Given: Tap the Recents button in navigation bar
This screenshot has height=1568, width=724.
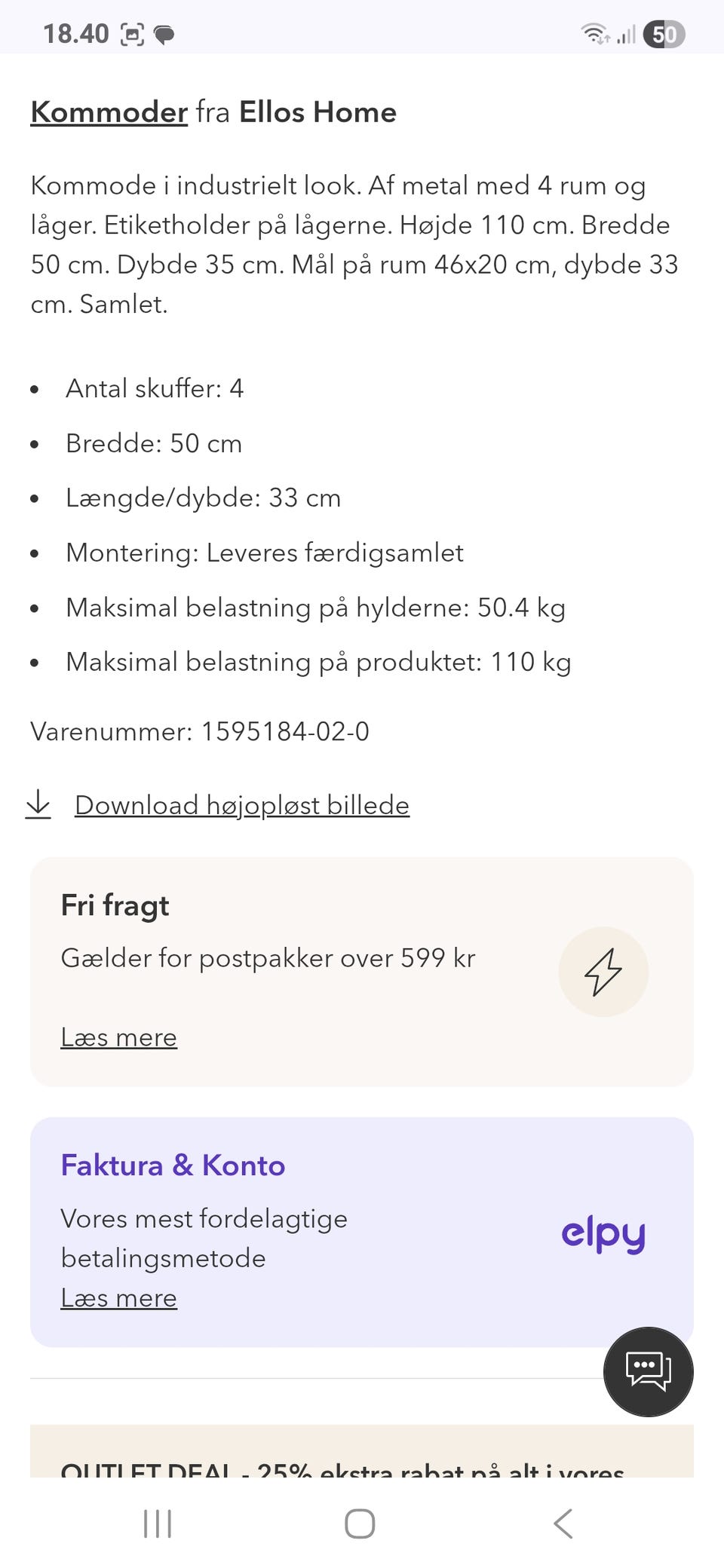Looking at the screenshot, I should pyautogui.click(x=156, y=1523).
